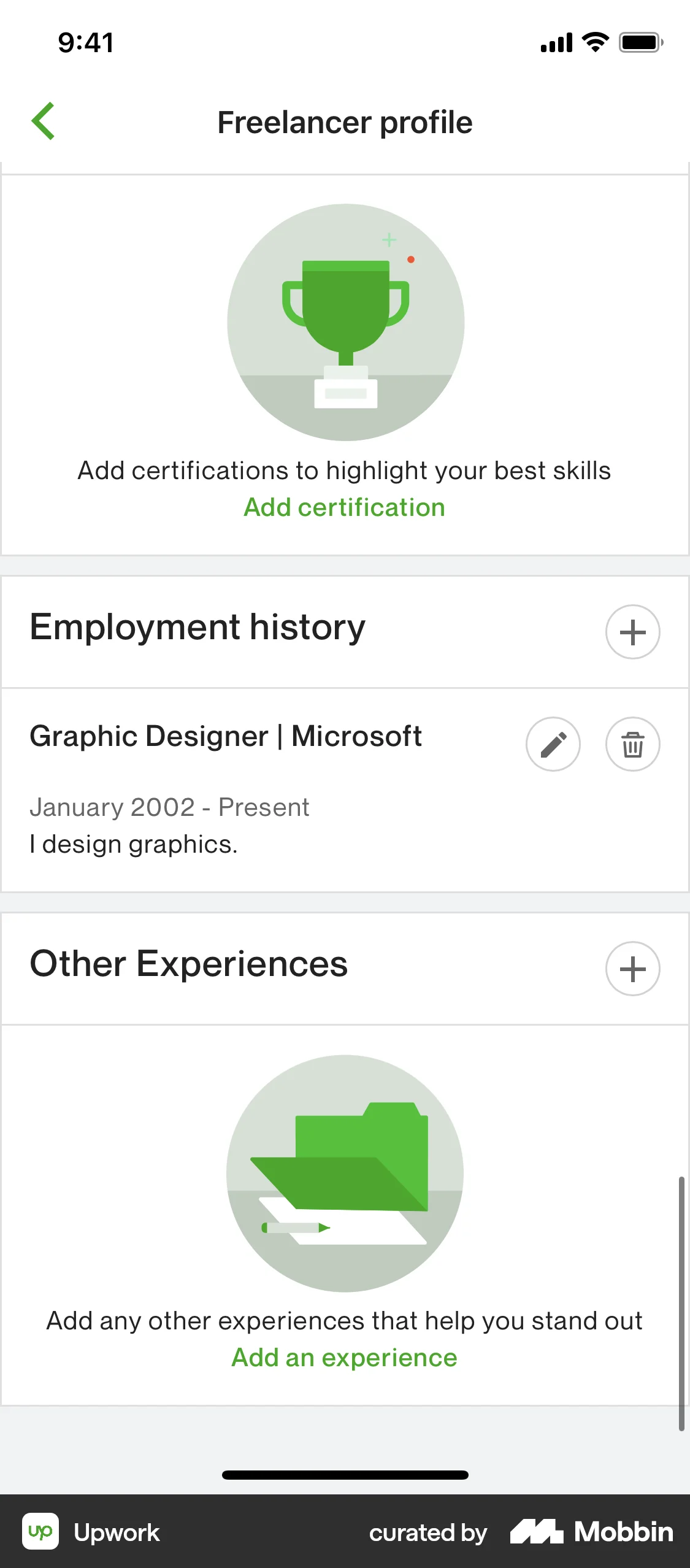Click the plus icon beside Employment history
The width and height of the screenshot is (690, 1568).
[x=632, y=631]
